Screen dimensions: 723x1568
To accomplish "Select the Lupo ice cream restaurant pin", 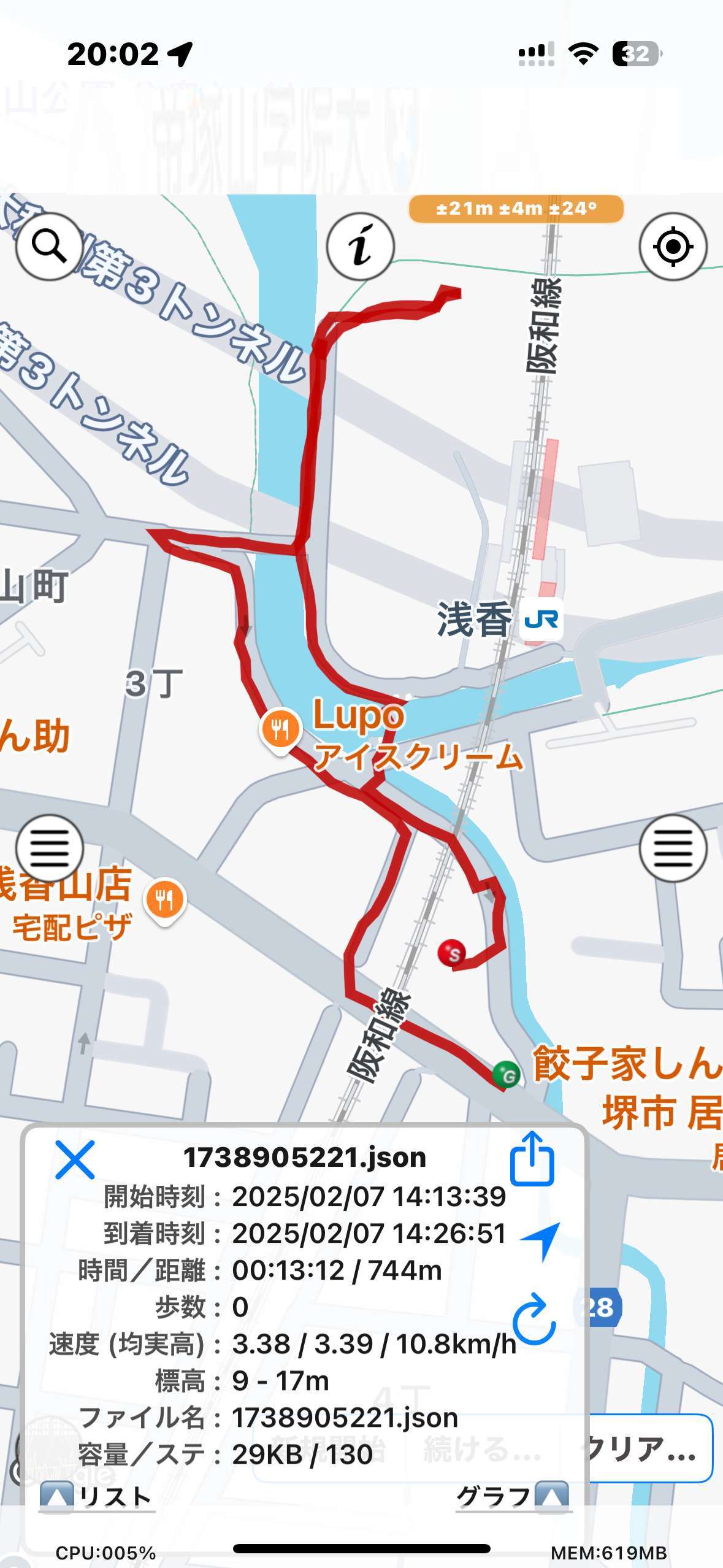I will click(280, 729).
